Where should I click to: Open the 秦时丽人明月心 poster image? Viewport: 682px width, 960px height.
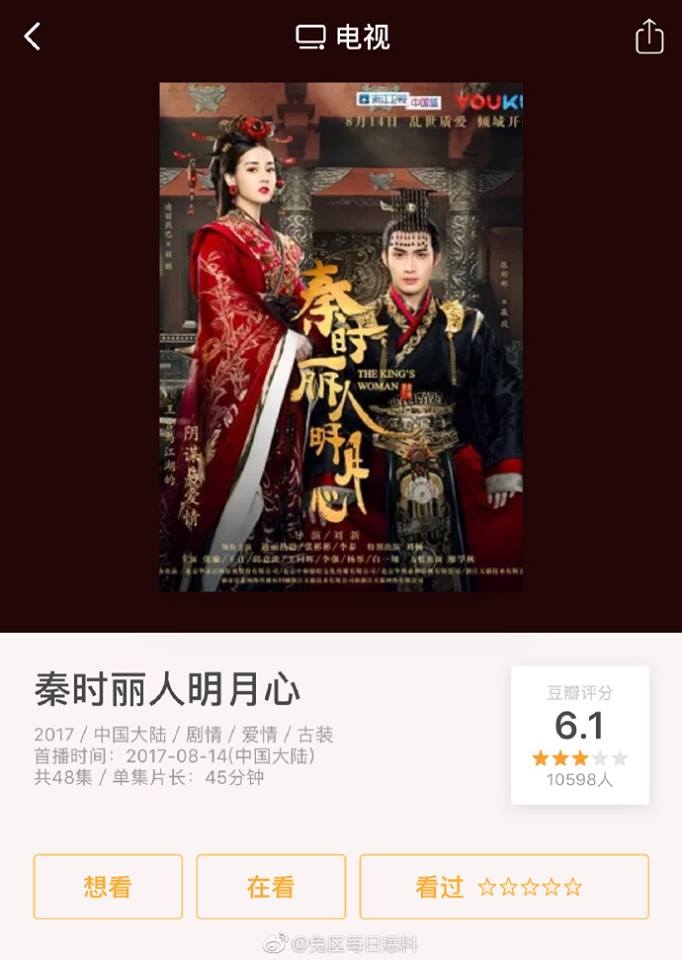(x=341, y=336)
